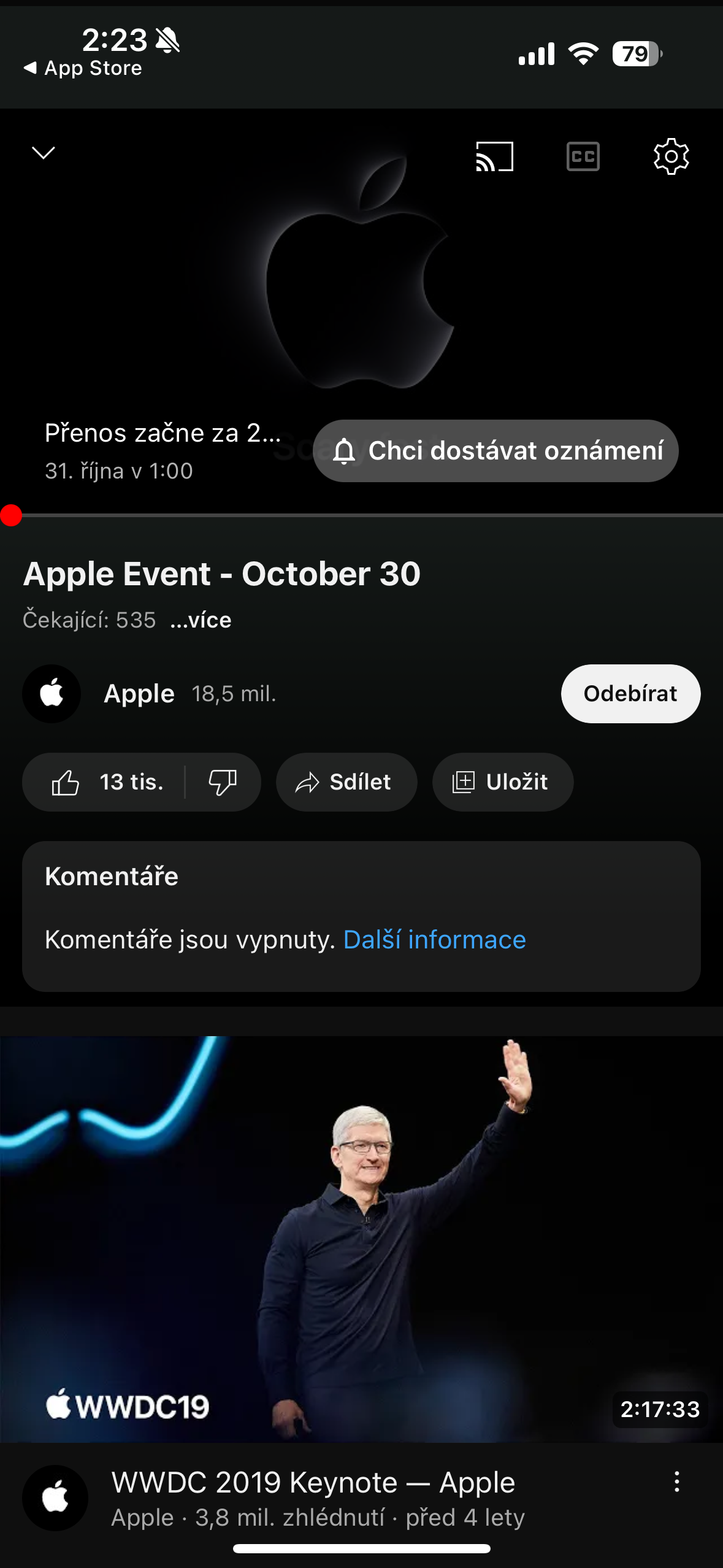Subscribe by tapping Odebírat

pos(630,694)
